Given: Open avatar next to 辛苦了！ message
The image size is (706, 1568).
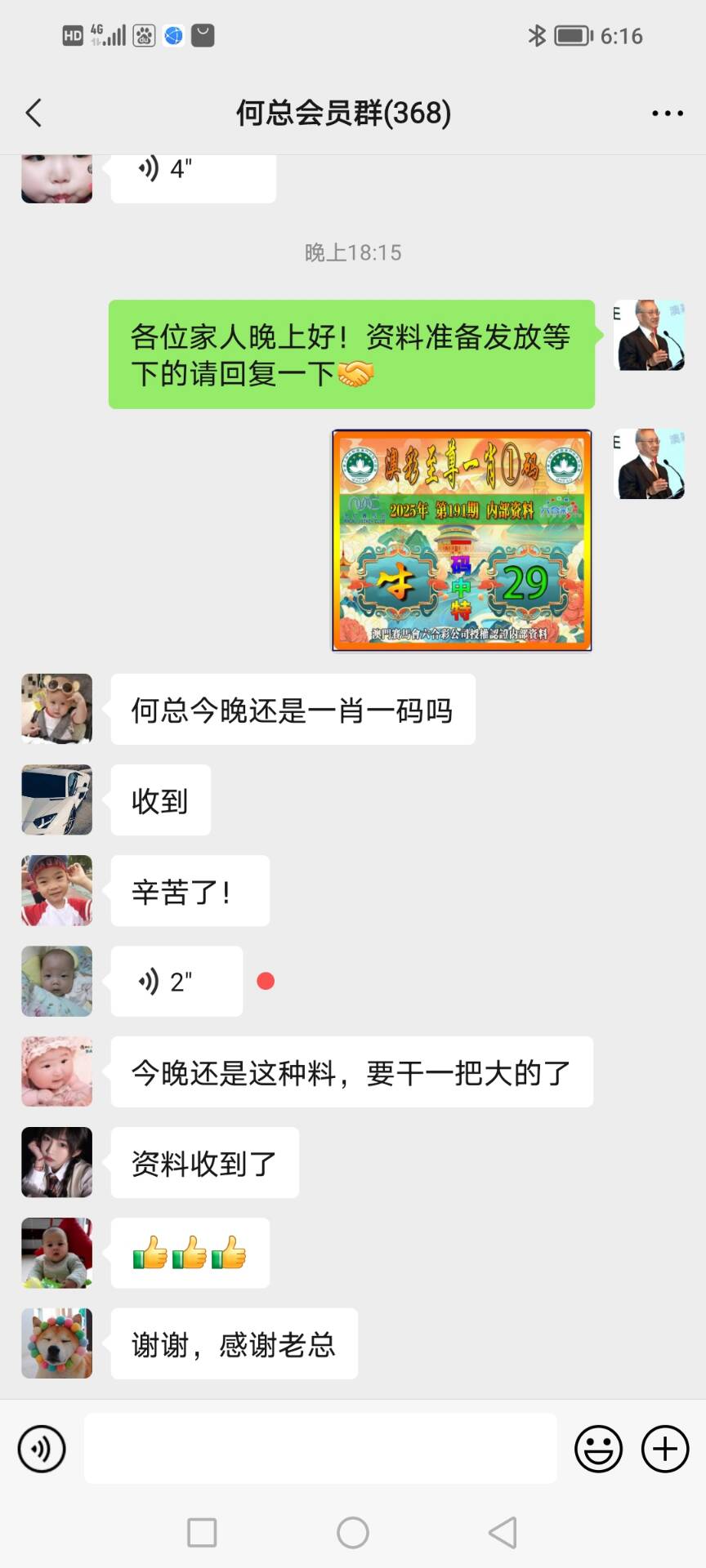Looking at the screenshot, I should 56,890.
